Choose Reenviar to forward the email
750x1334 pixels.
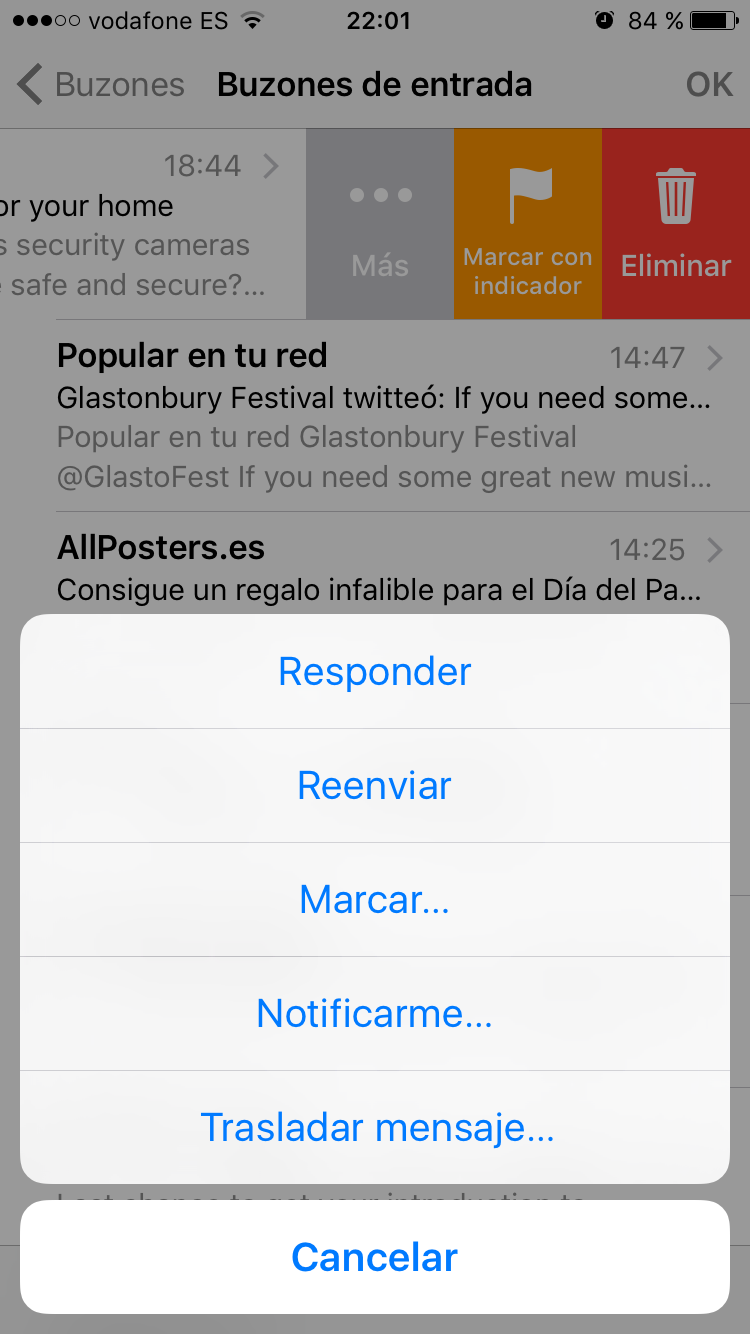(x=375, y=786)
